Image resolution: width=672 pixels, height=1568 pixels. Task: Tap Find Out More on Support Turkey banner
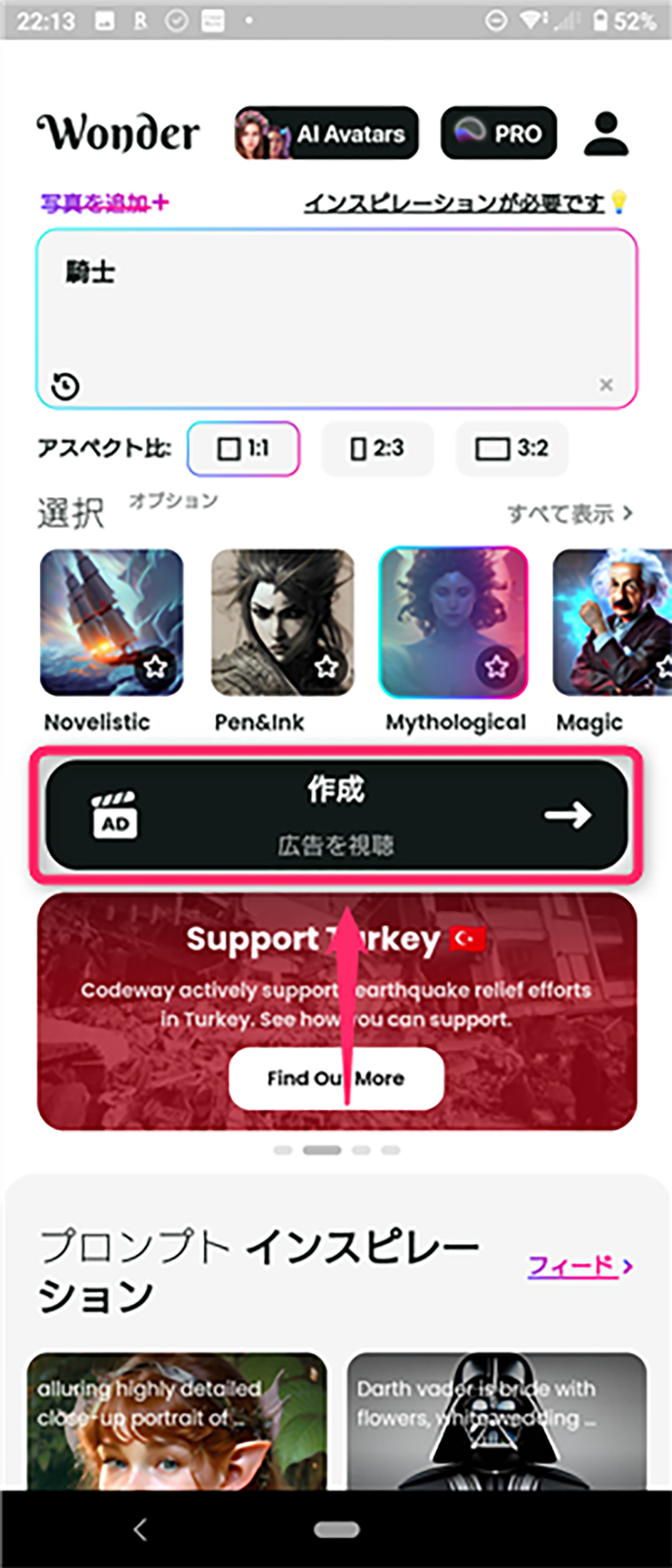(x=336, y=1079)
